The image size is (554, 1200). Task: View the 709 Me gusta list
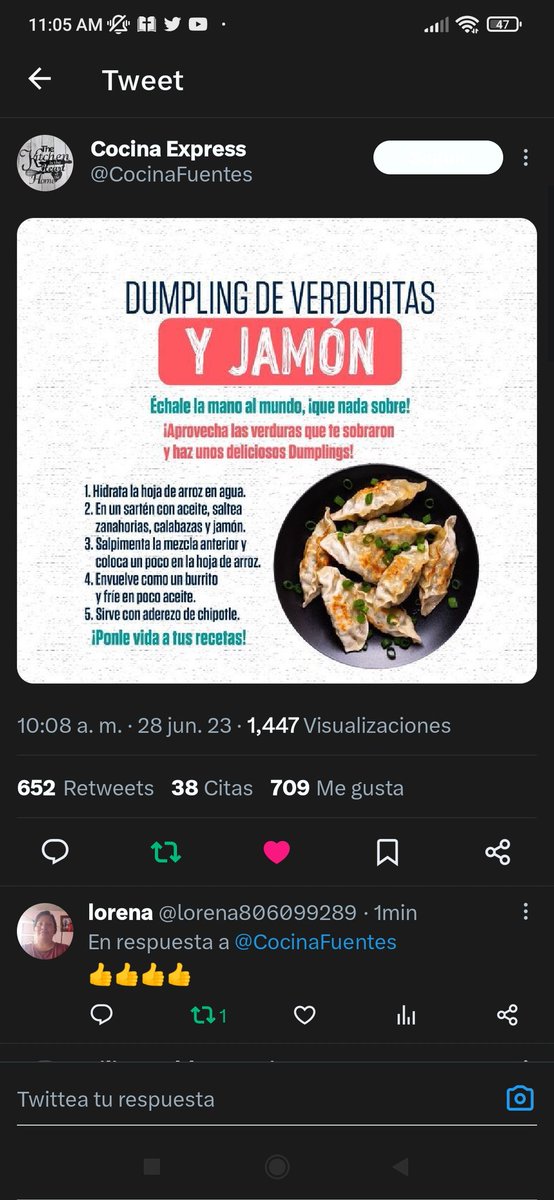click(337, 788)
